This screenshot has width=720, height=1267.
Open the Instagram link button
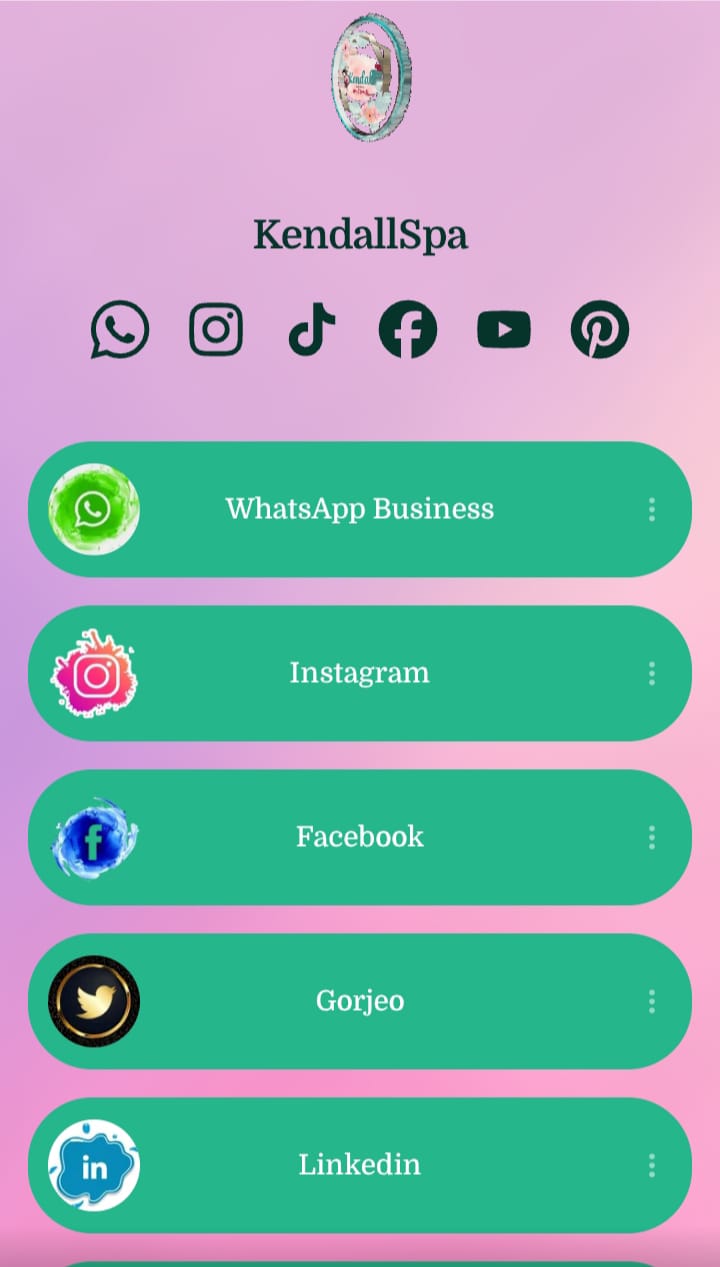pos(360,673)
